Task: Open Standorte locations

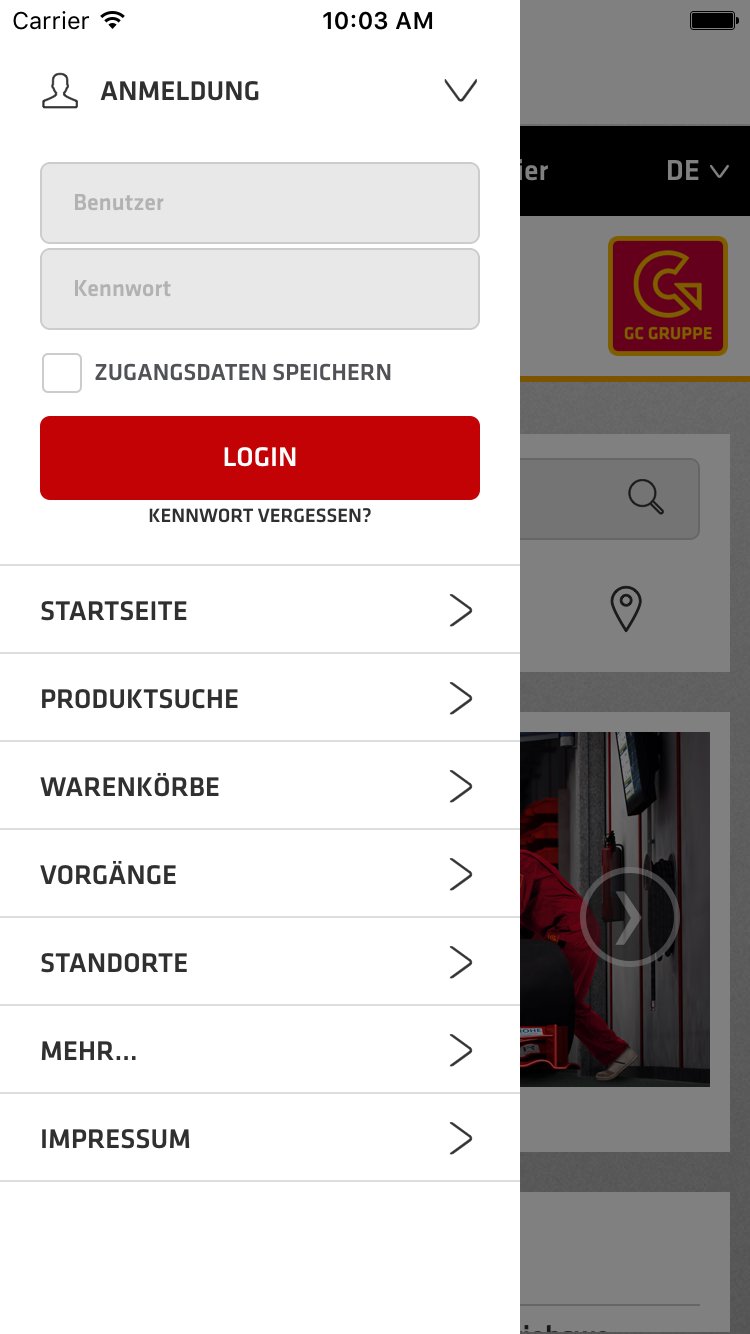Action: coord(258,962)
